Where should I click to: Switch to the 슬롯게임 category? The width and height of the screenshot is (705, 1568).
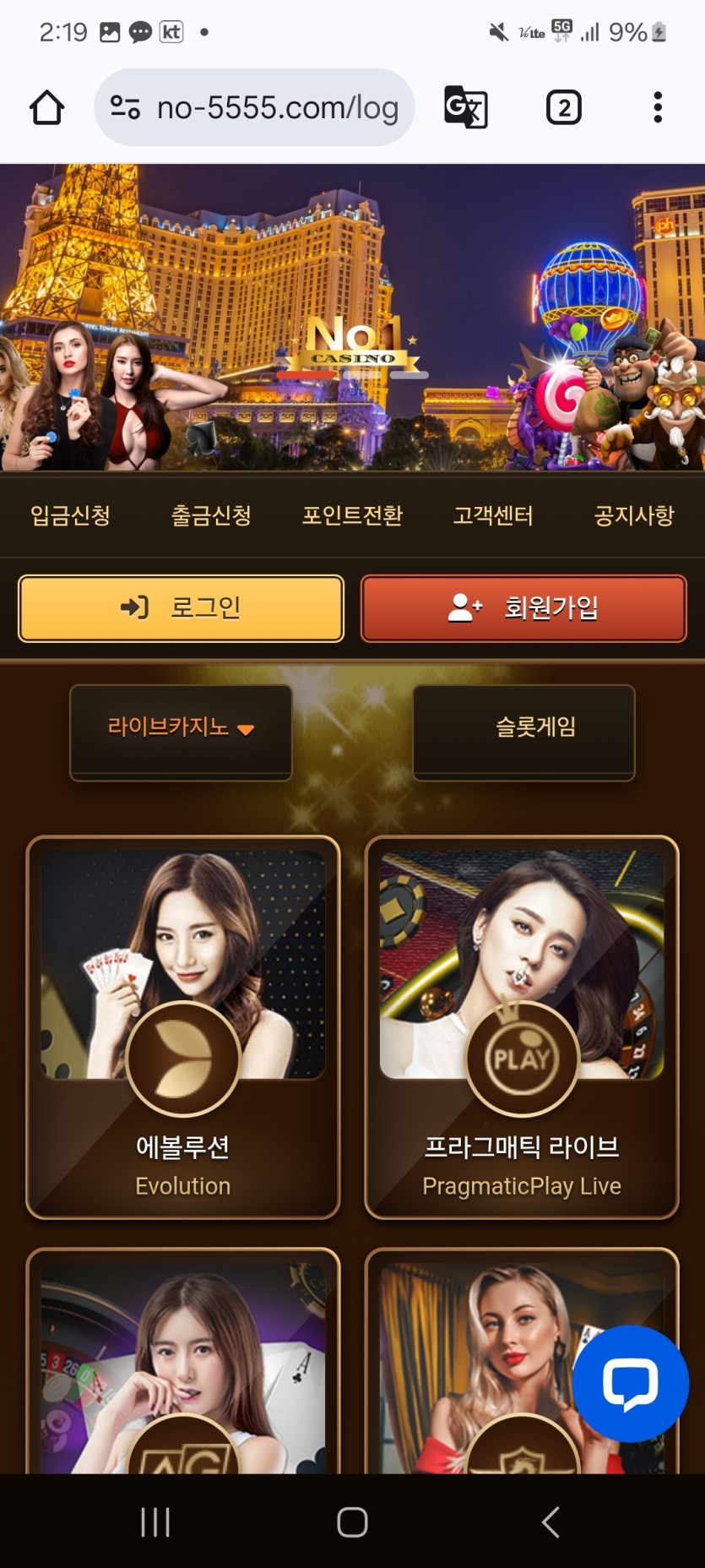[523, 728]
